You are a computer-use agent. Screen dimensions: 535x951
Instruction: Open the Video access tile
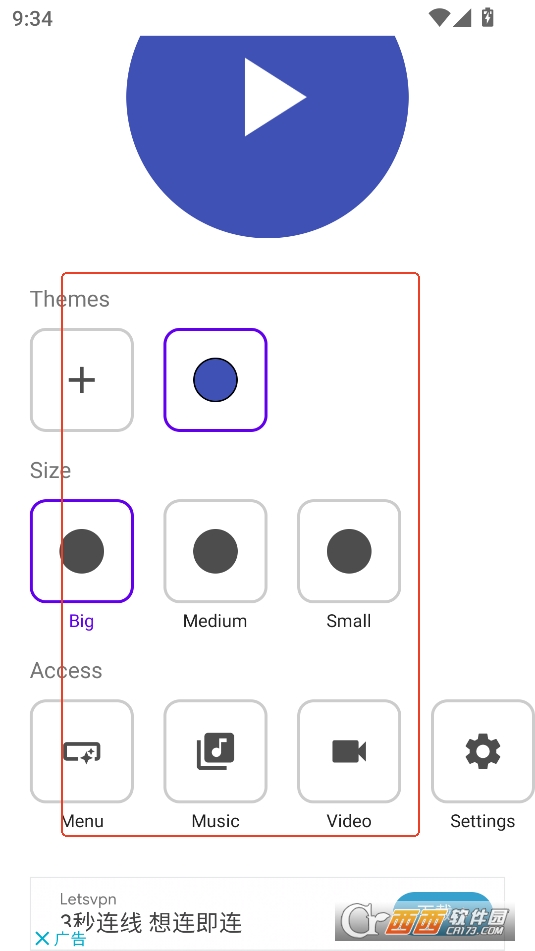click(349, 751)
